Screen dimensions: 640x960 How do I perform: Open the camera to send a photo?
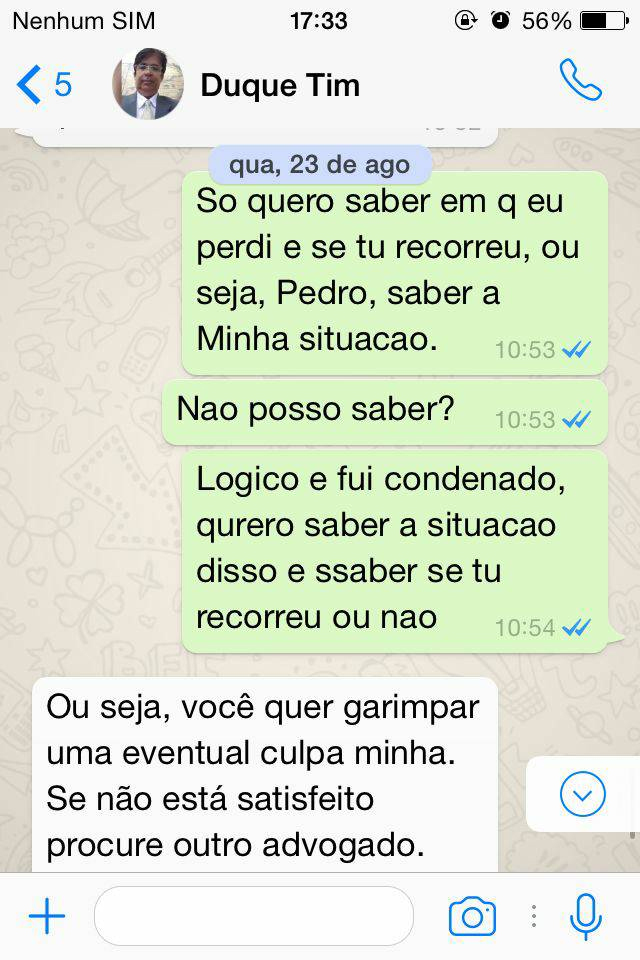[473, 916]
